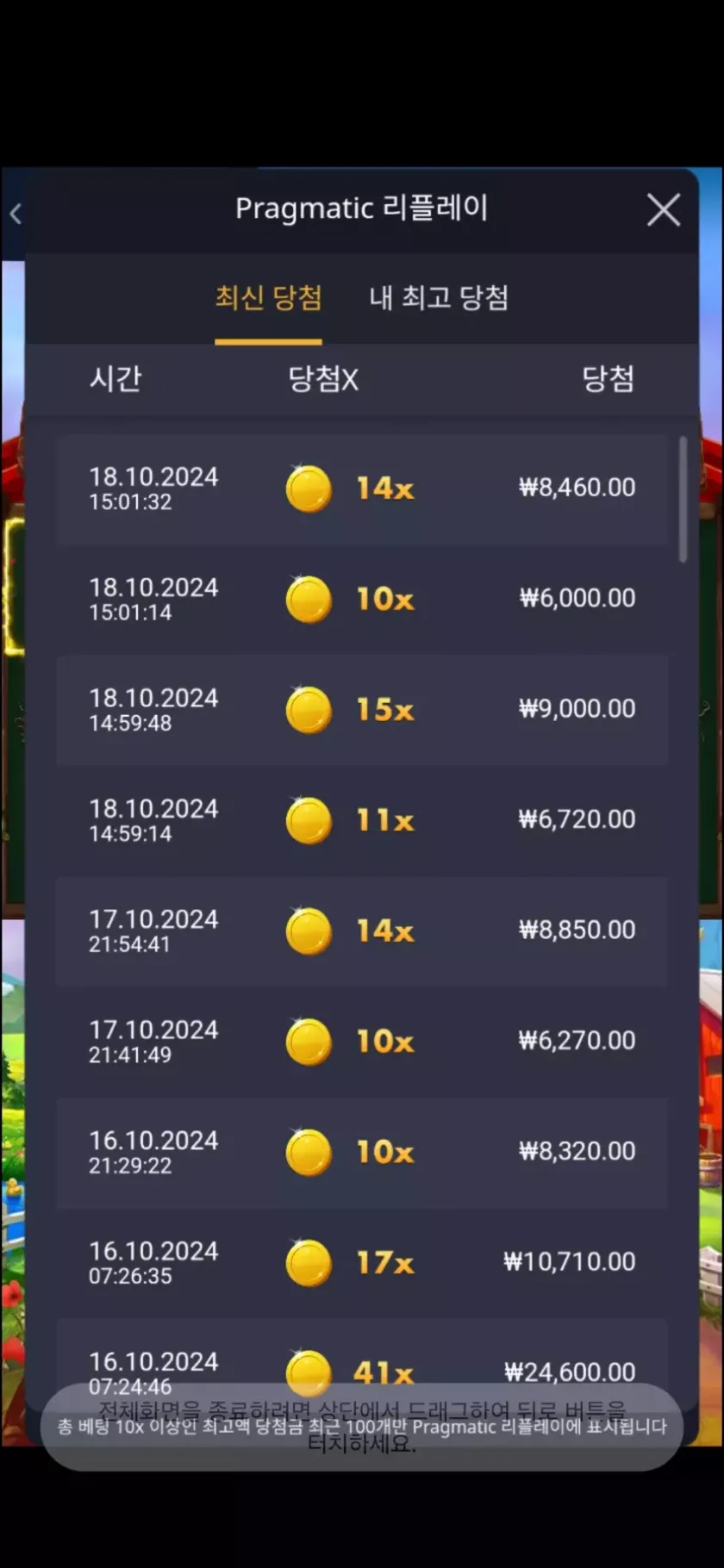Open the 14x replay worth ₩8,850.00

point(362,930)
